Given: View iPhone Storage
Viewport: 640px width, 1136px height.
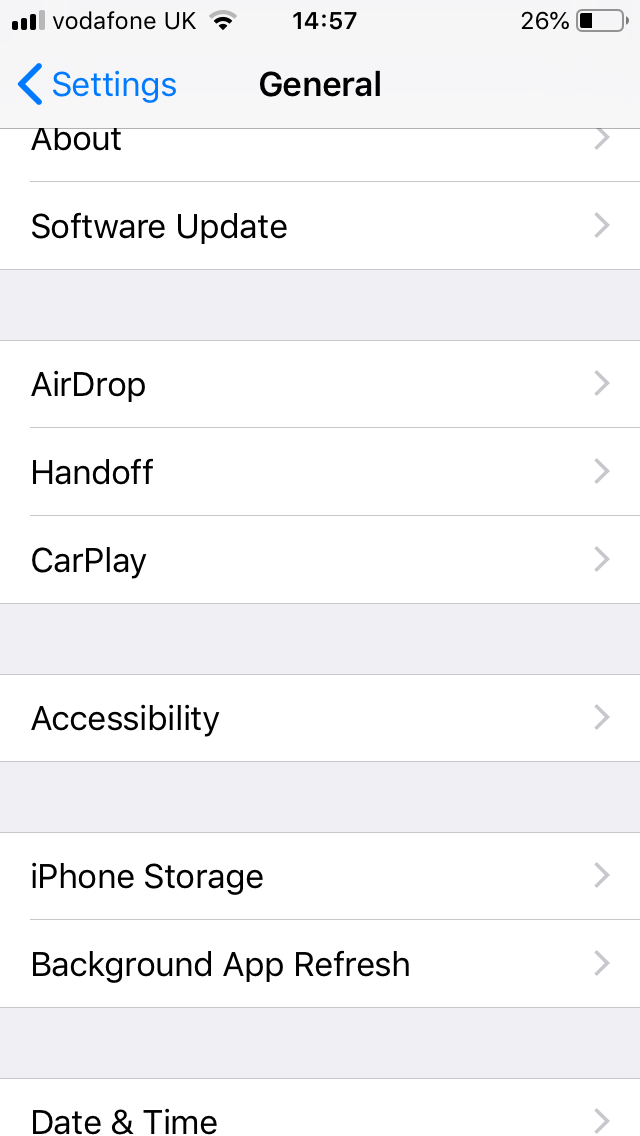Looking at the screenshot, I should pyautogui.click(x=320, y=876).
